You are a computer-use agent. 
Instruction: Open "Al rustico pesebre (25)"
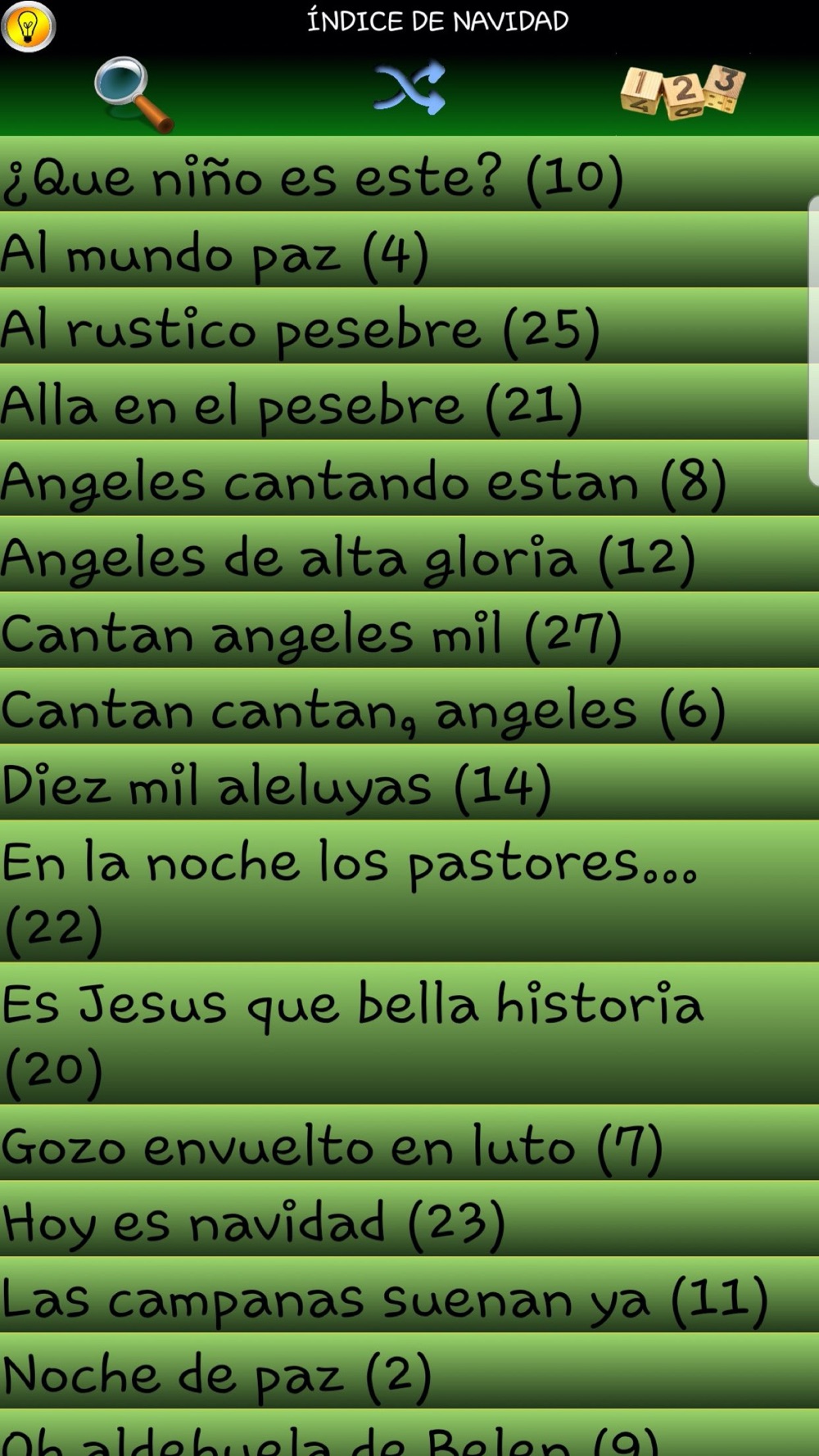(409, 327)
